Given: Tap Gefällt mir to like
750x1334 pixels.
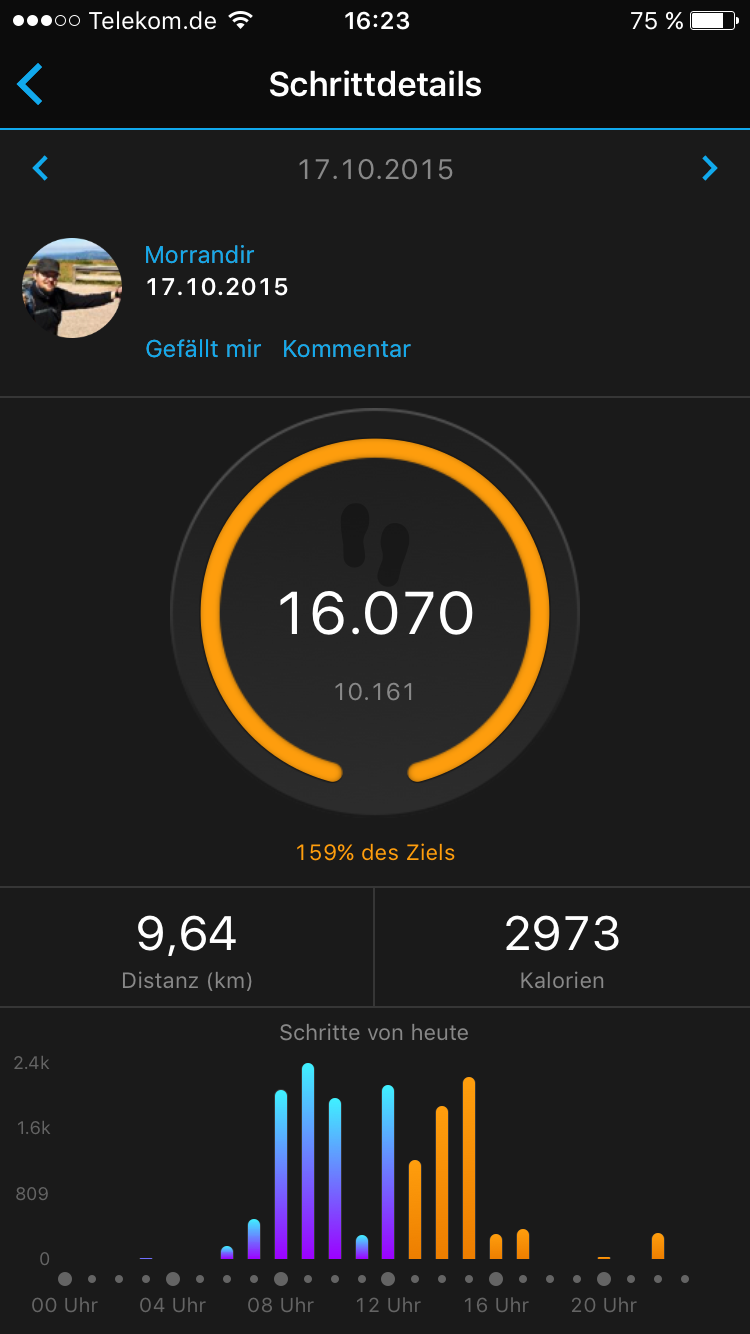Looking at the screenshot, I should (x=203, y=349).
